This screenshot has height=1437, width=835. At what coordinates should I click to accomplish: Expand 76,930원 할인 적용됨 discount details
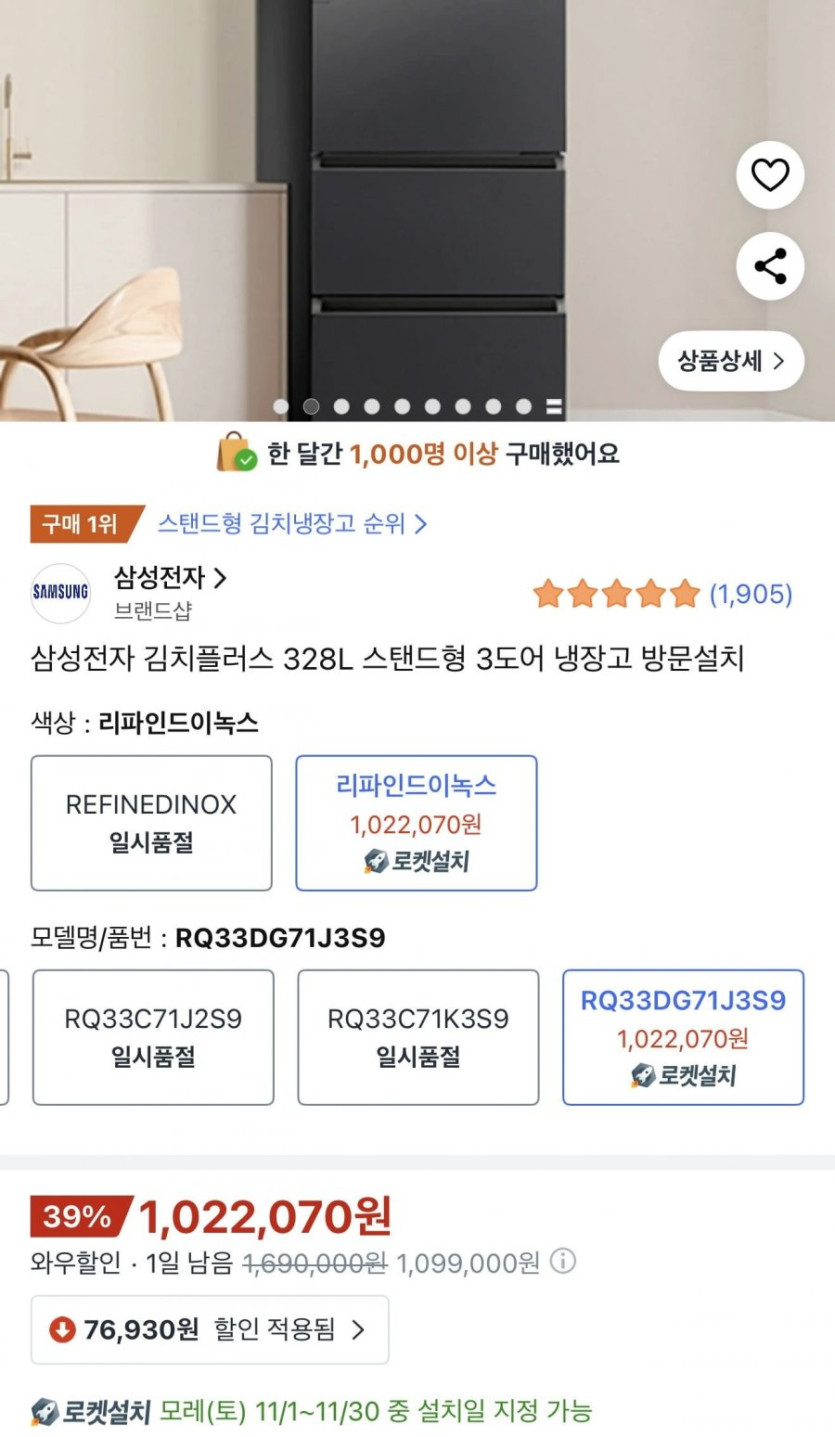tap(210, 1330)
